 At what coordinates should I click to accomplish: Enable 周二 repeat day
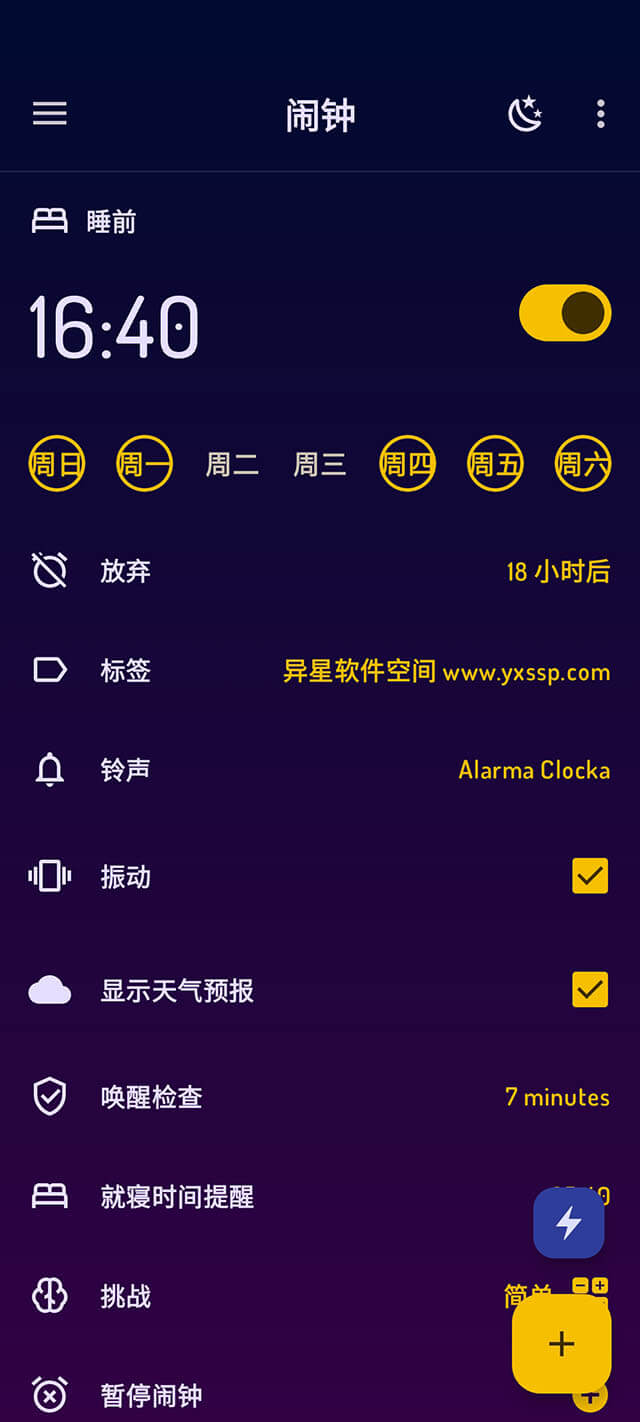pos(232,464)
